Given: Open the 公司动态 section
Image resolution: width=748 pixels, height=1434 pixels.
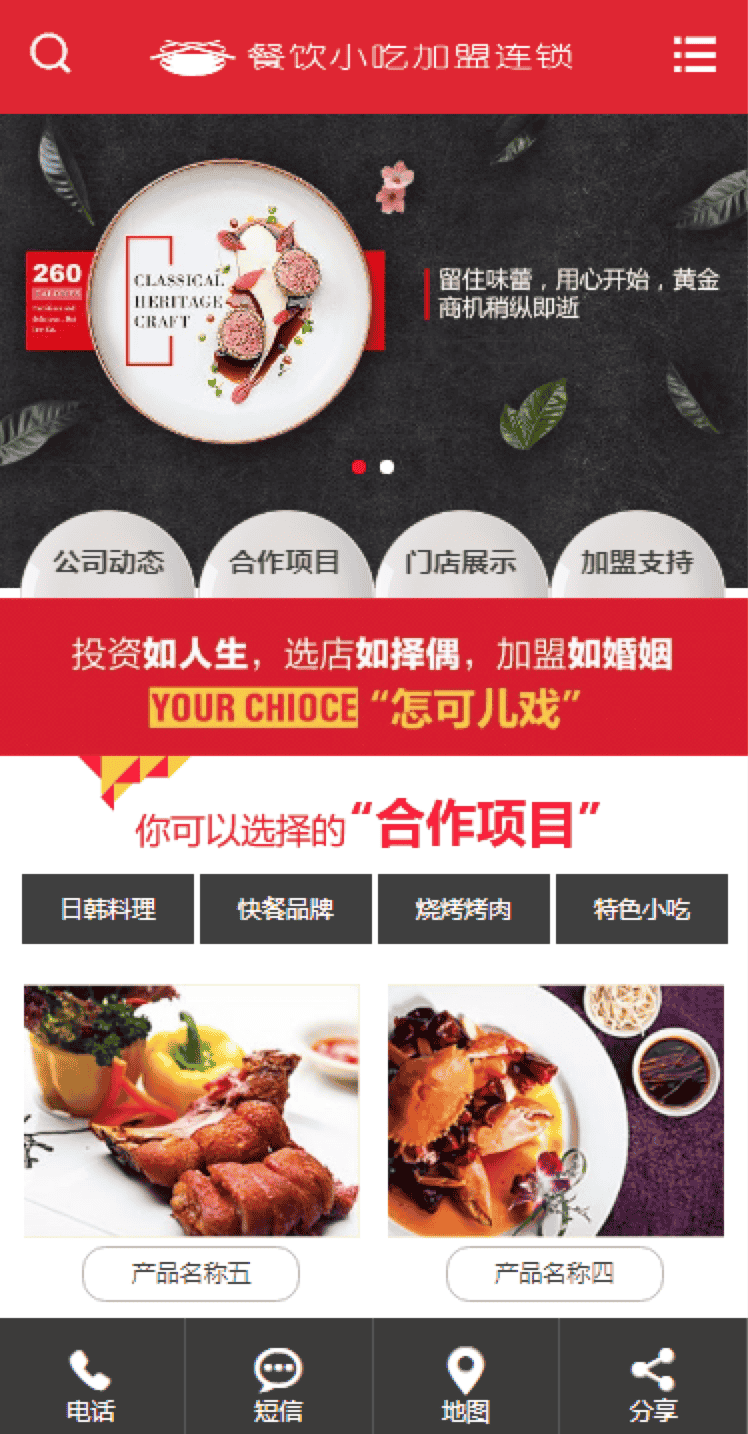Looking at the screenshot, I should (x=108, y=562).
